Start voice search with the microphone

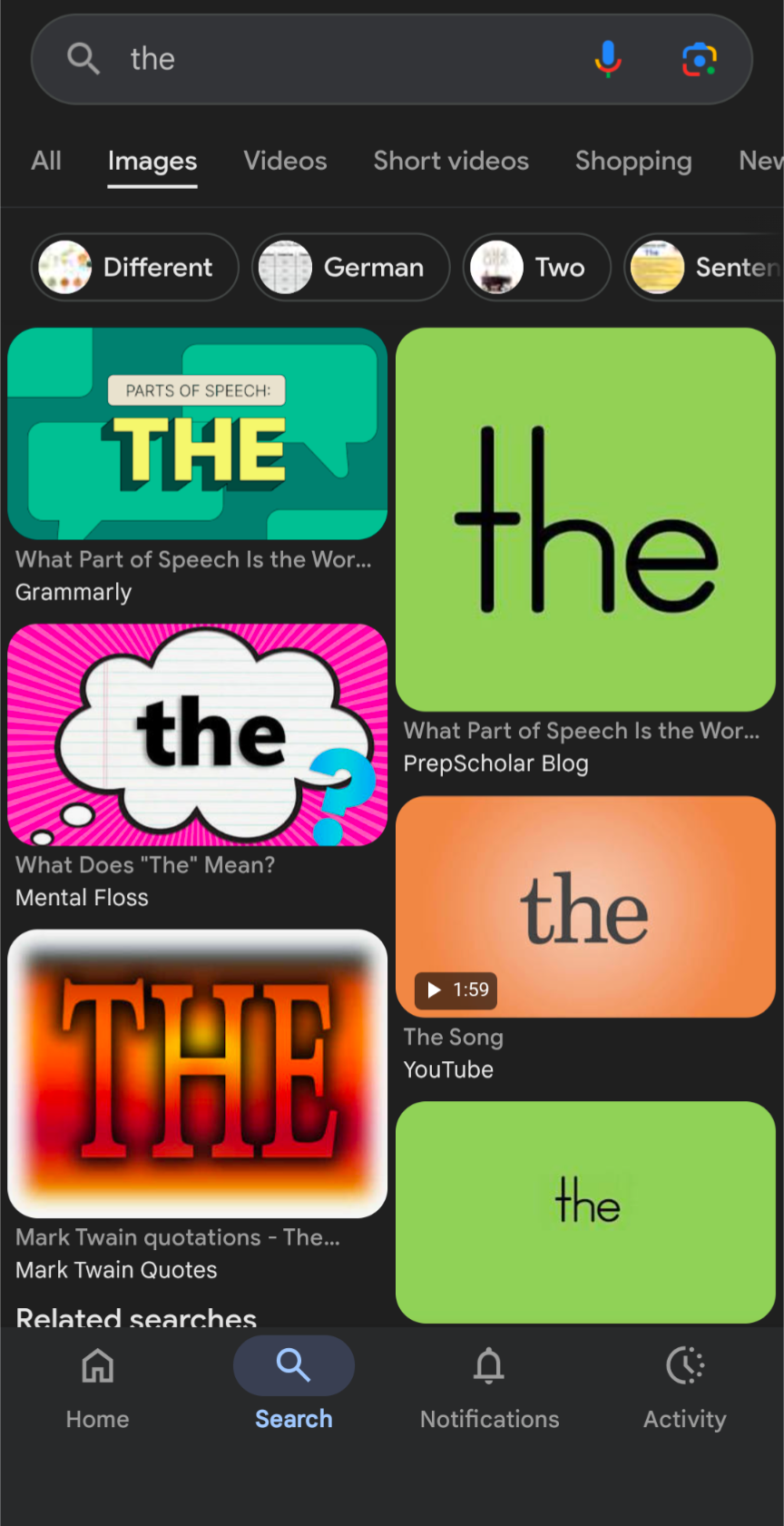click(x=608, y=59)
